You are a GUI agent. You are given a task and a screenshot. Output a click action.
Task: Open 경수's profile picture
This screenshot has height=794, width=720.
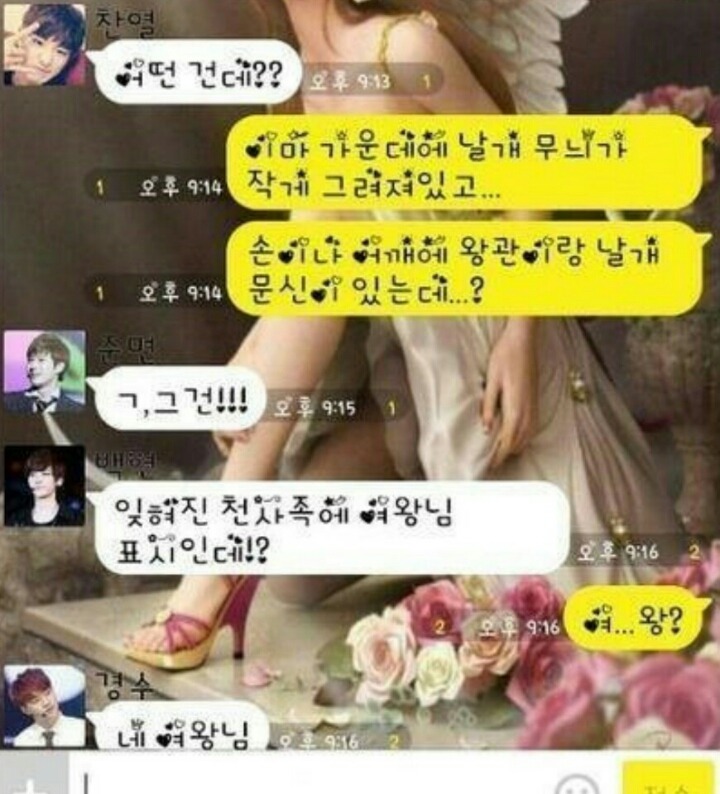44,706
